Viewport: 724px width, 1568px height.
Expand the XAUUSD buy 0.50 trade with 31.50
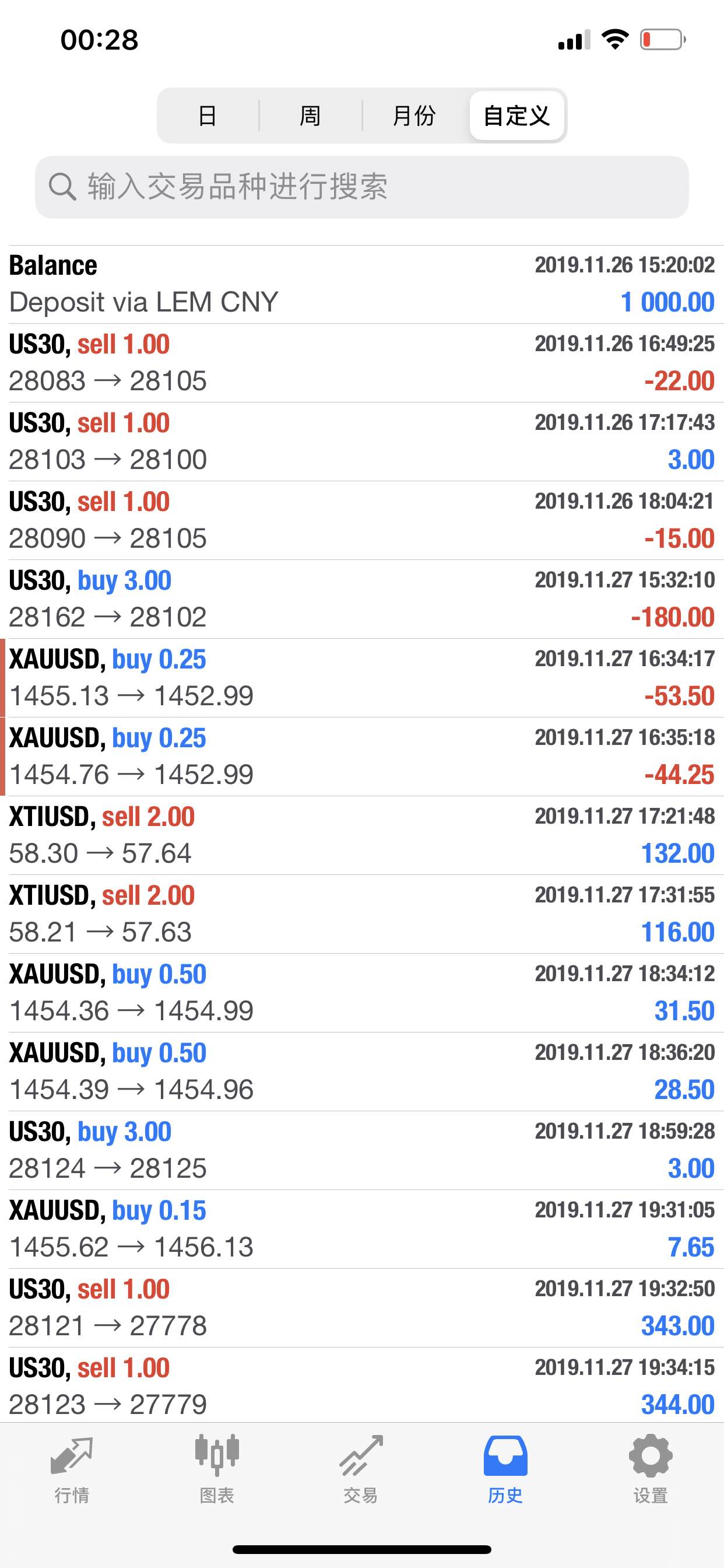362,992
